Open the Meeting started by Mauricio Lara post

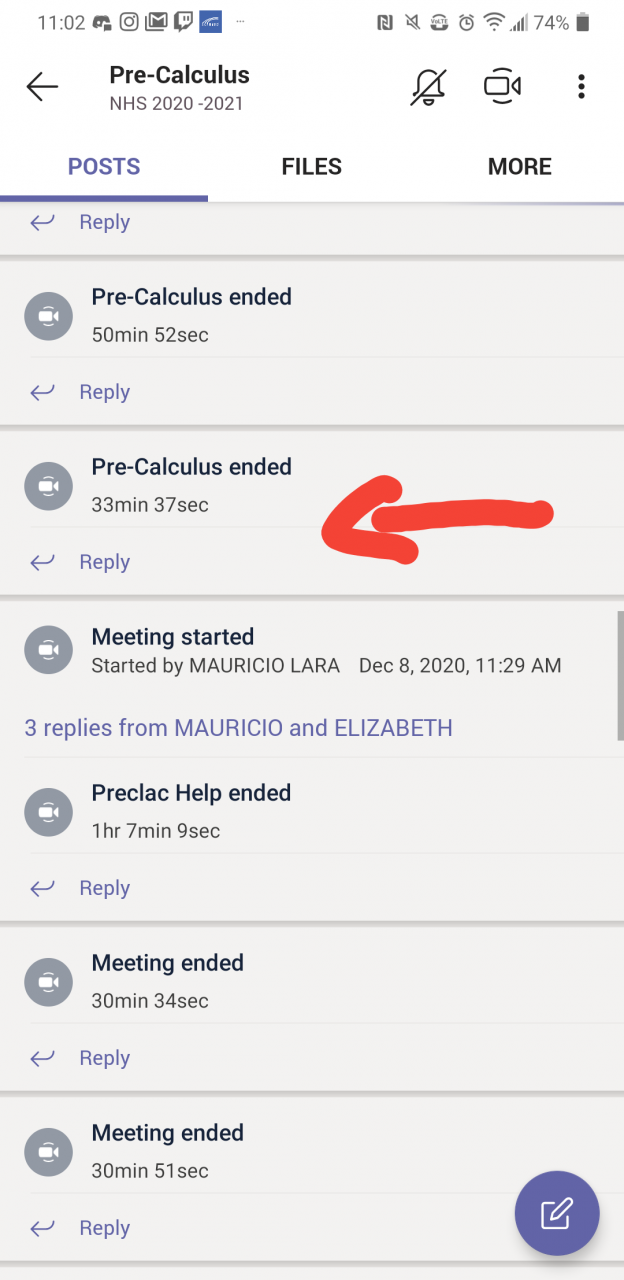312,650
